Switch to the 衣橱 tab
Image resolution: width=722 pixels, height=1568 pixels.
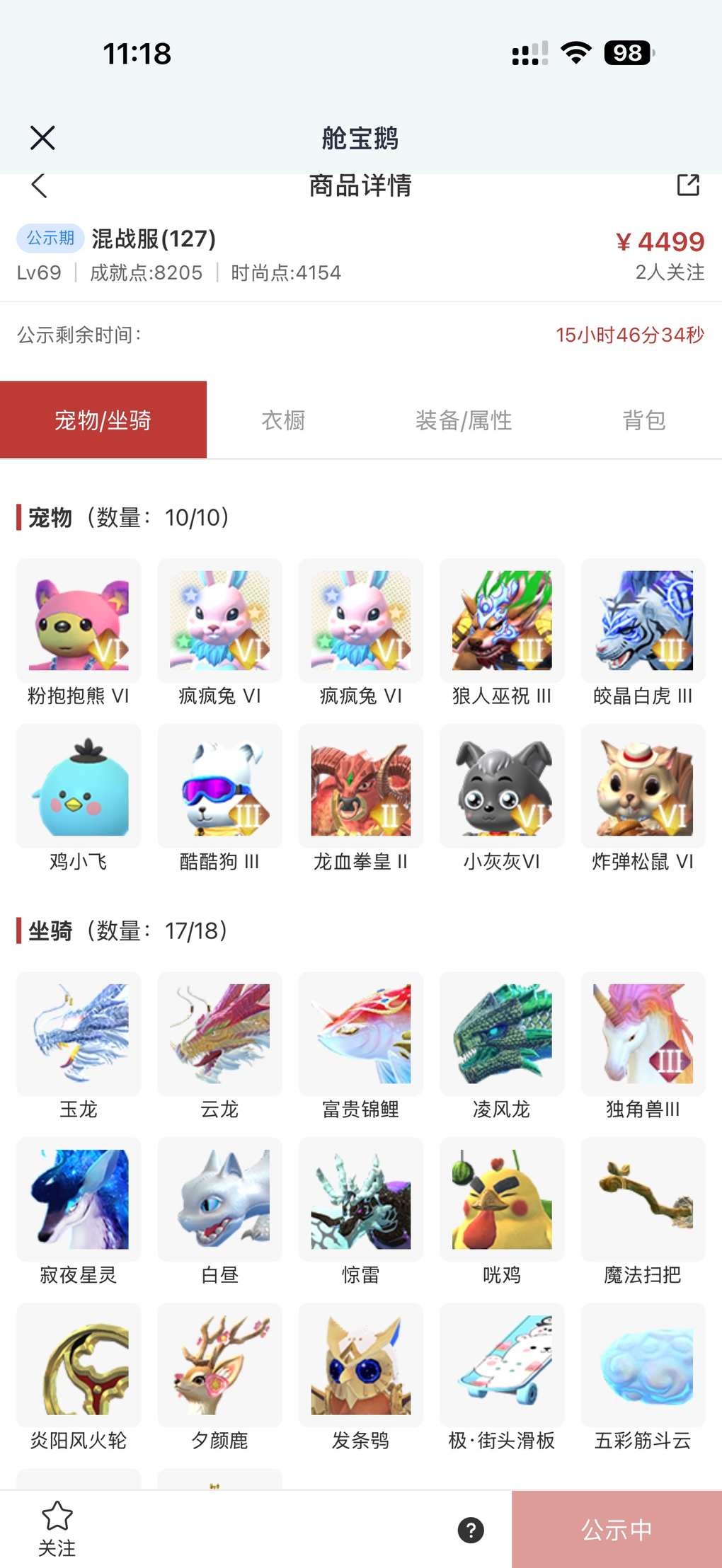[283, 420]
